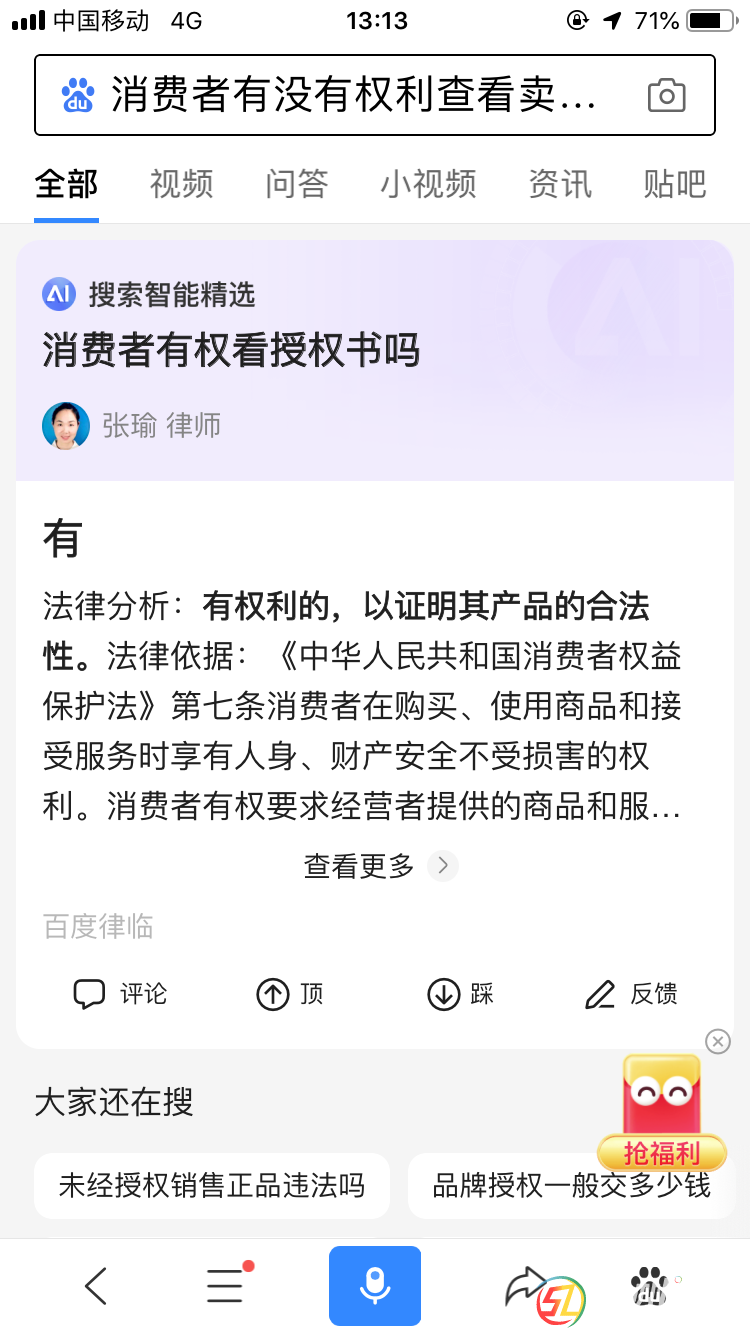This screenshot has height=1334, width=750.
Task: Switch to the 小视频 tab
Action: point(428,184)
